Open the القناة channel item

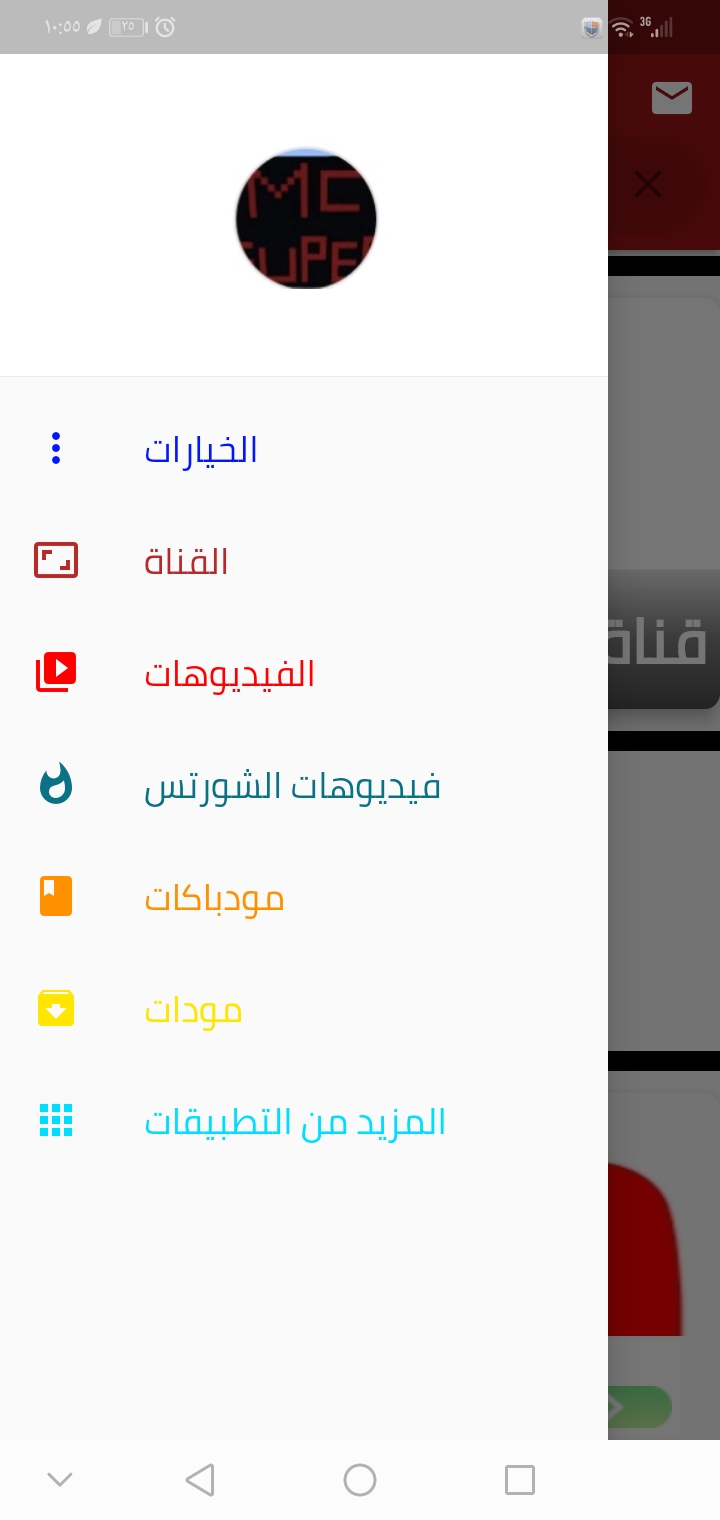pos(304,561)
